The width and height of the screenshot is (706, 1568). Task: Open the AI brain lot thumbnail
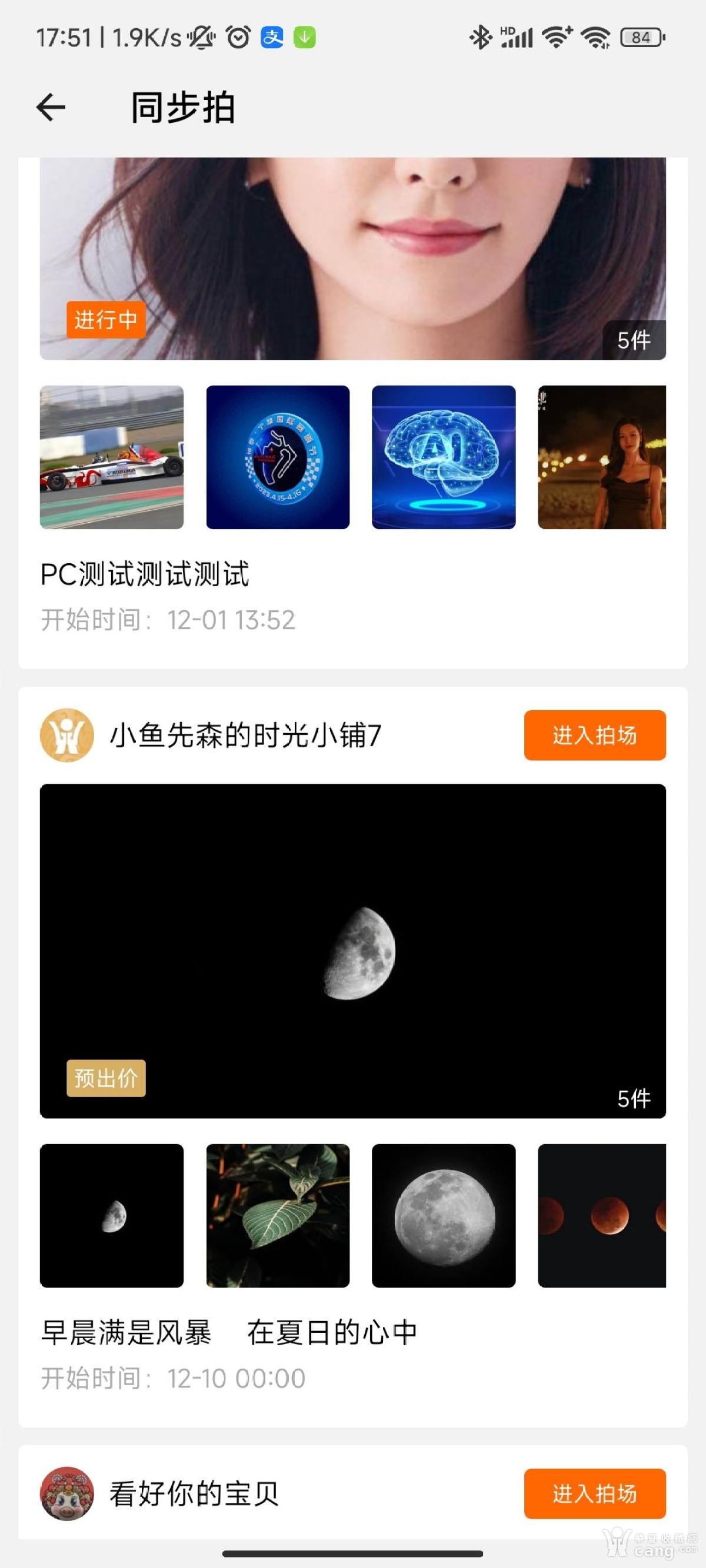444,457
